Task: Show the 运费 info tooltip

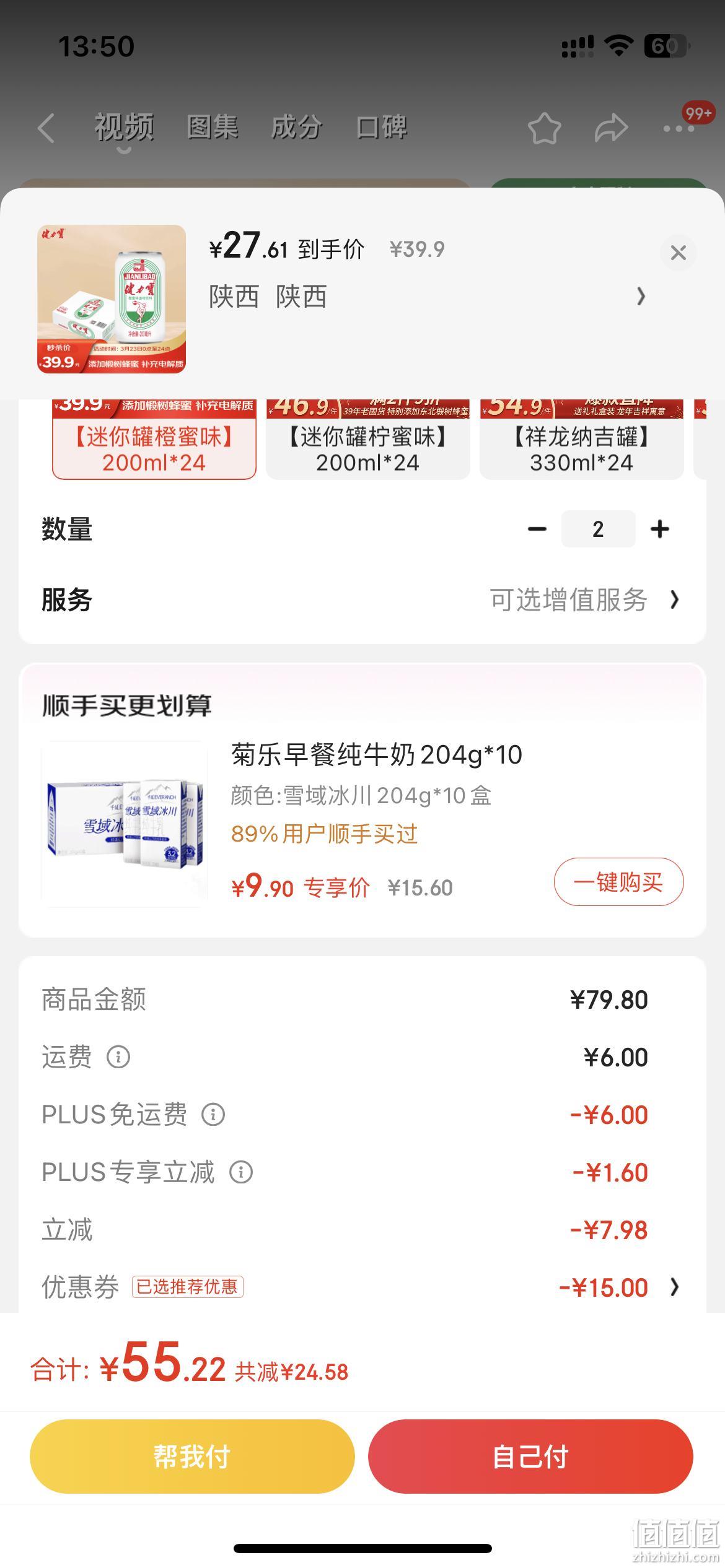Action: [118, 1056]
